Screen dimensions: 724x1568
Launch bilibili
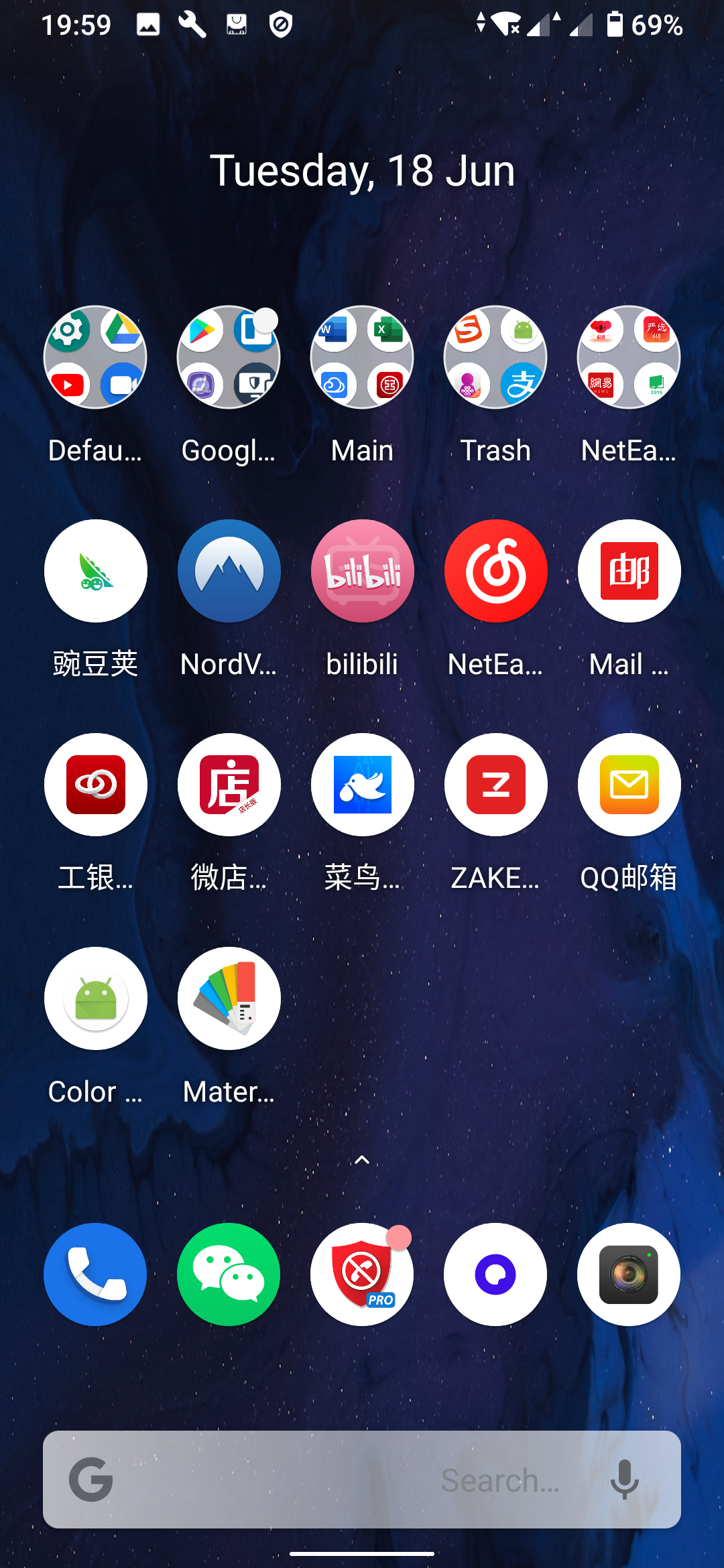point(362,571)
